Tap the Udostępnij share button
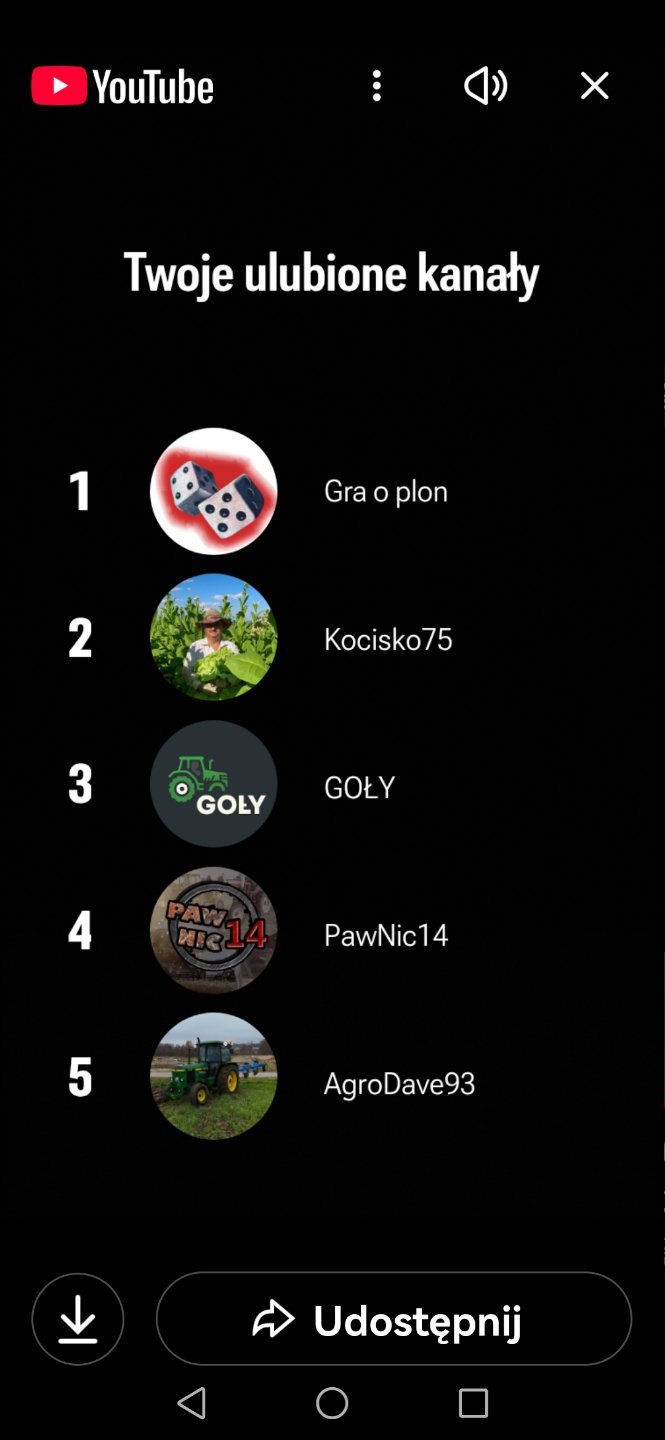The width and height of the screenshot is (665, 1440). coord(394,1319)
